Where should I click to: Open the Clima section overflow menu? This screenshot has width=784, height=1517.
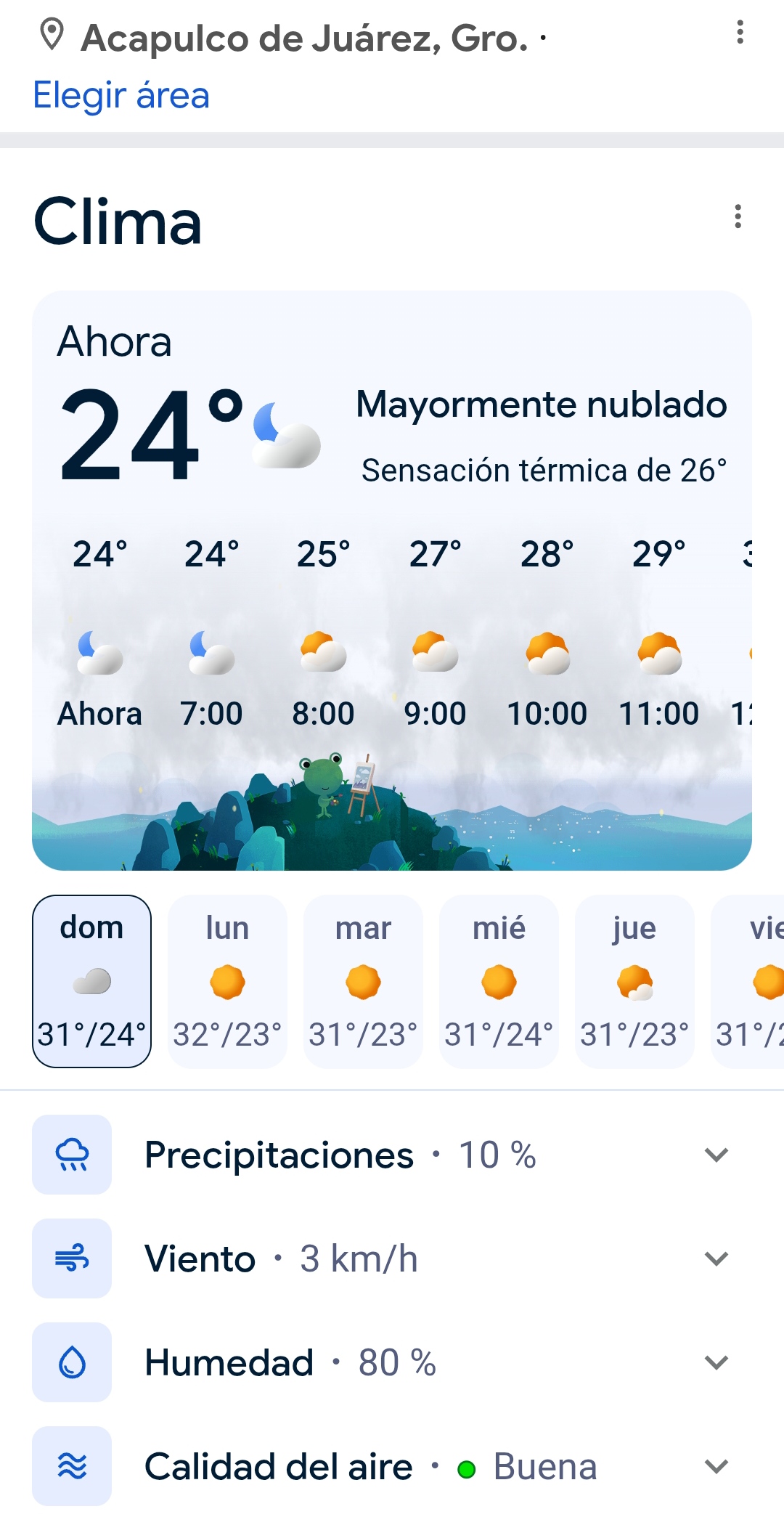(738, 216)
